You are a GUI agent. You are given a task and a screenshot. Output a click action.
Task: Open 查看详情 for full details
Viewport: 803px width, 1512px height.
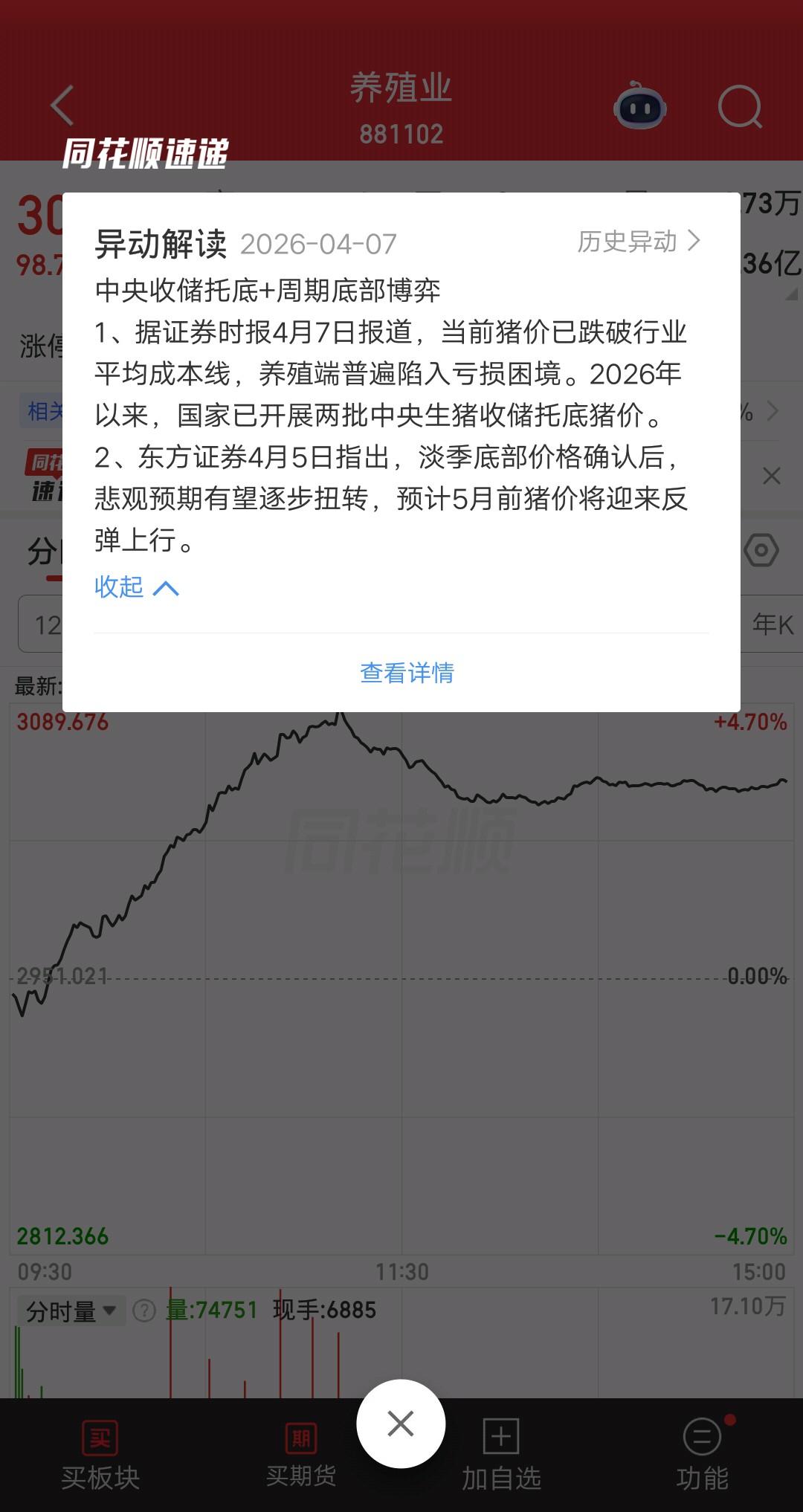pos(407,673)
